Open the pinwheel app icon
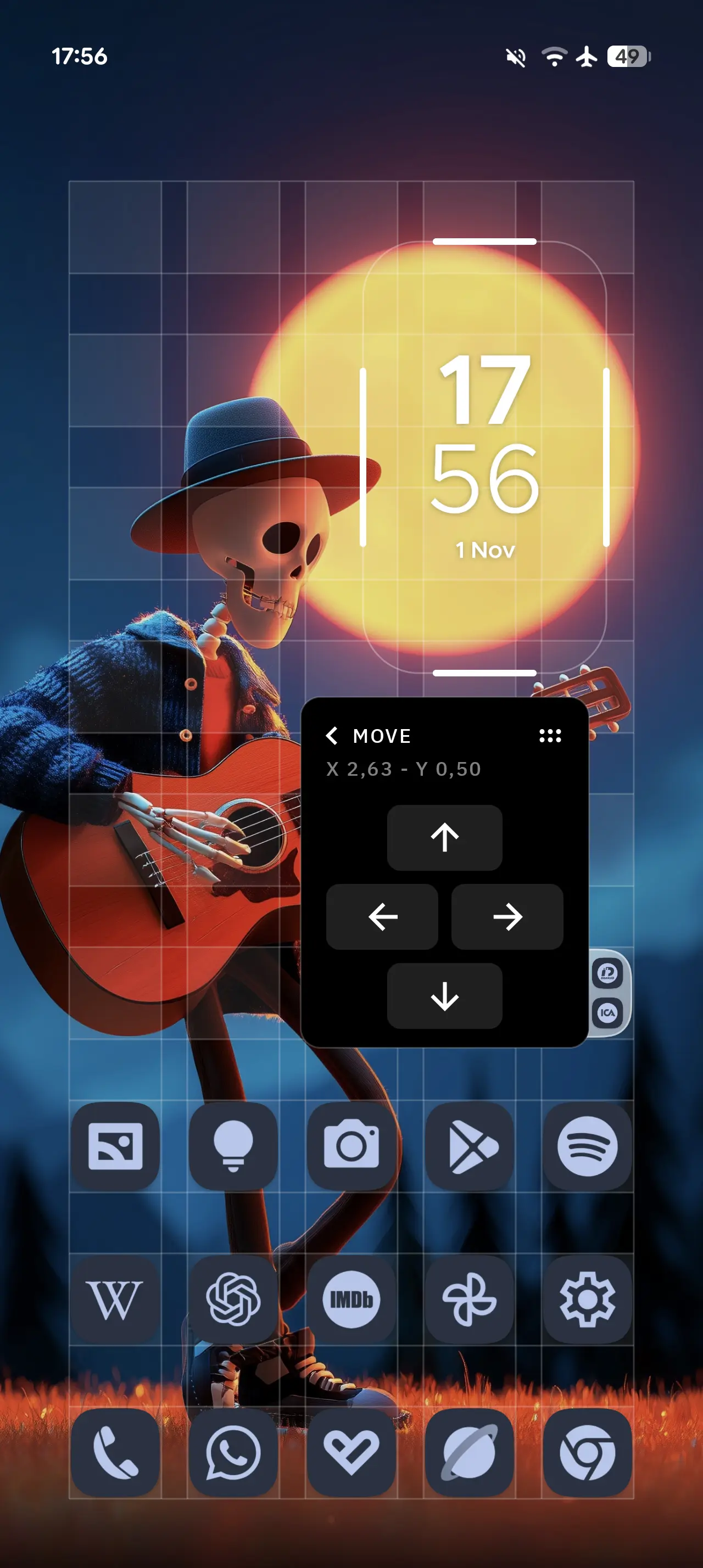Screen dimensions: 703x1568 (469, 1300)
